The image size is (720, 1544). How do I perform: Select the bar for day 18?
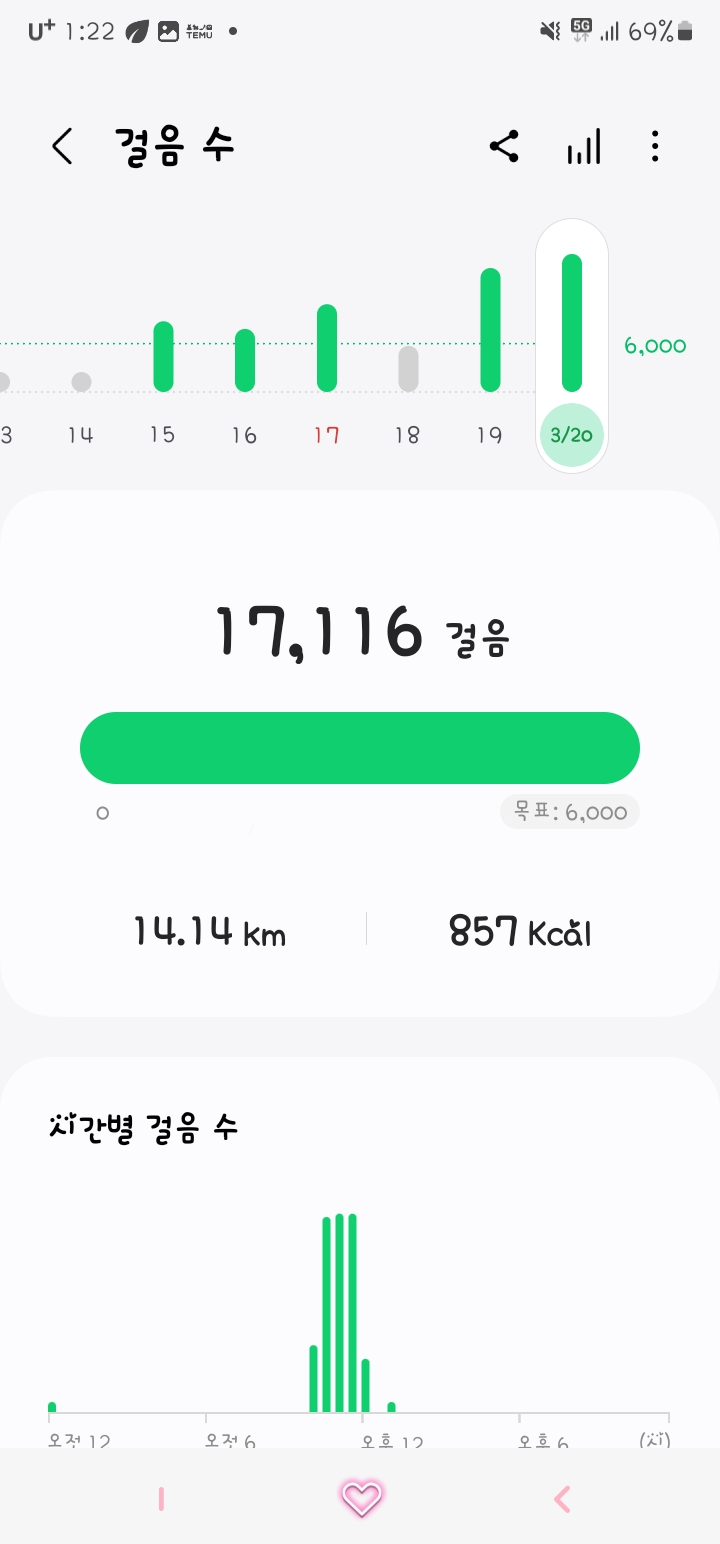408,368
